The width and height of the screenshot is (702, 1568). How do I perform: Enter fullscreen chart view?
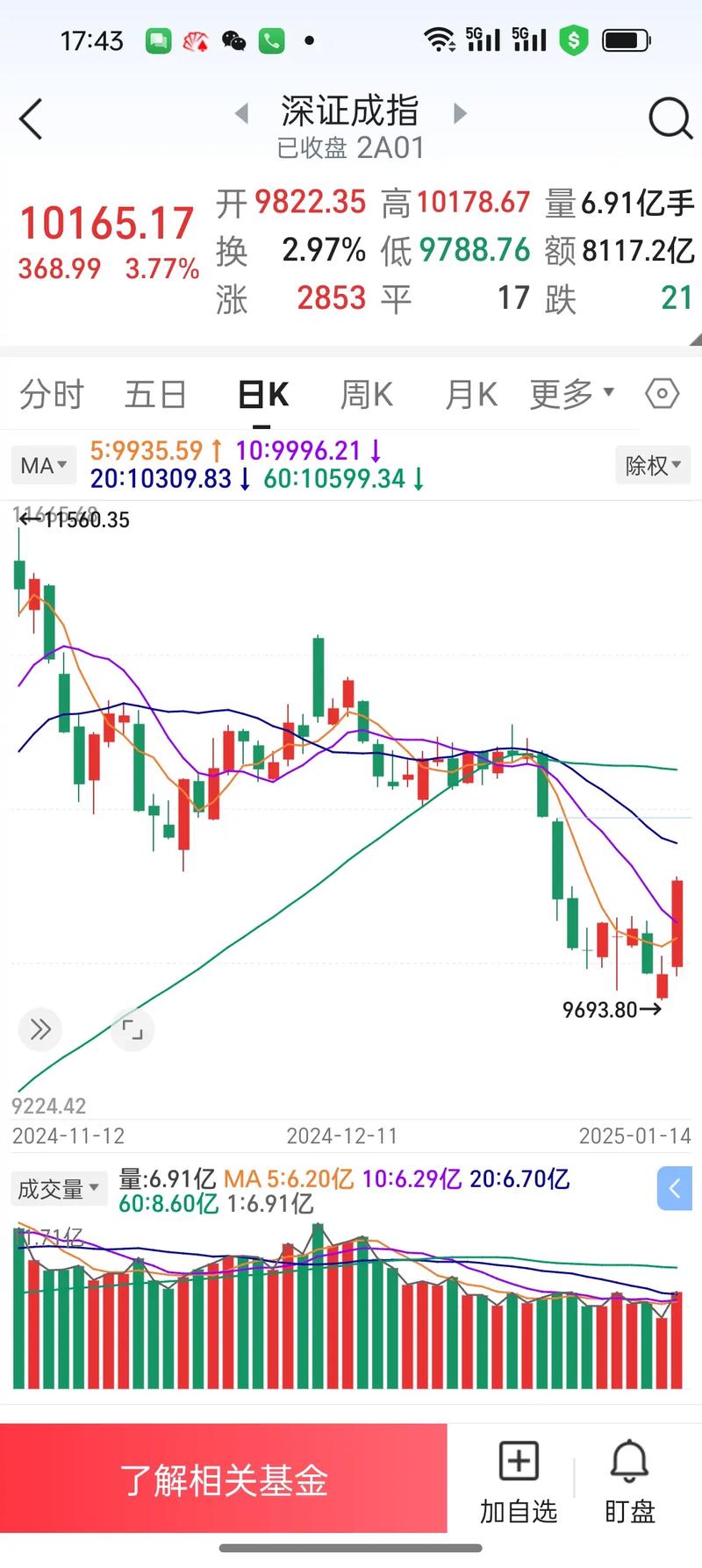click(133, 1029)
